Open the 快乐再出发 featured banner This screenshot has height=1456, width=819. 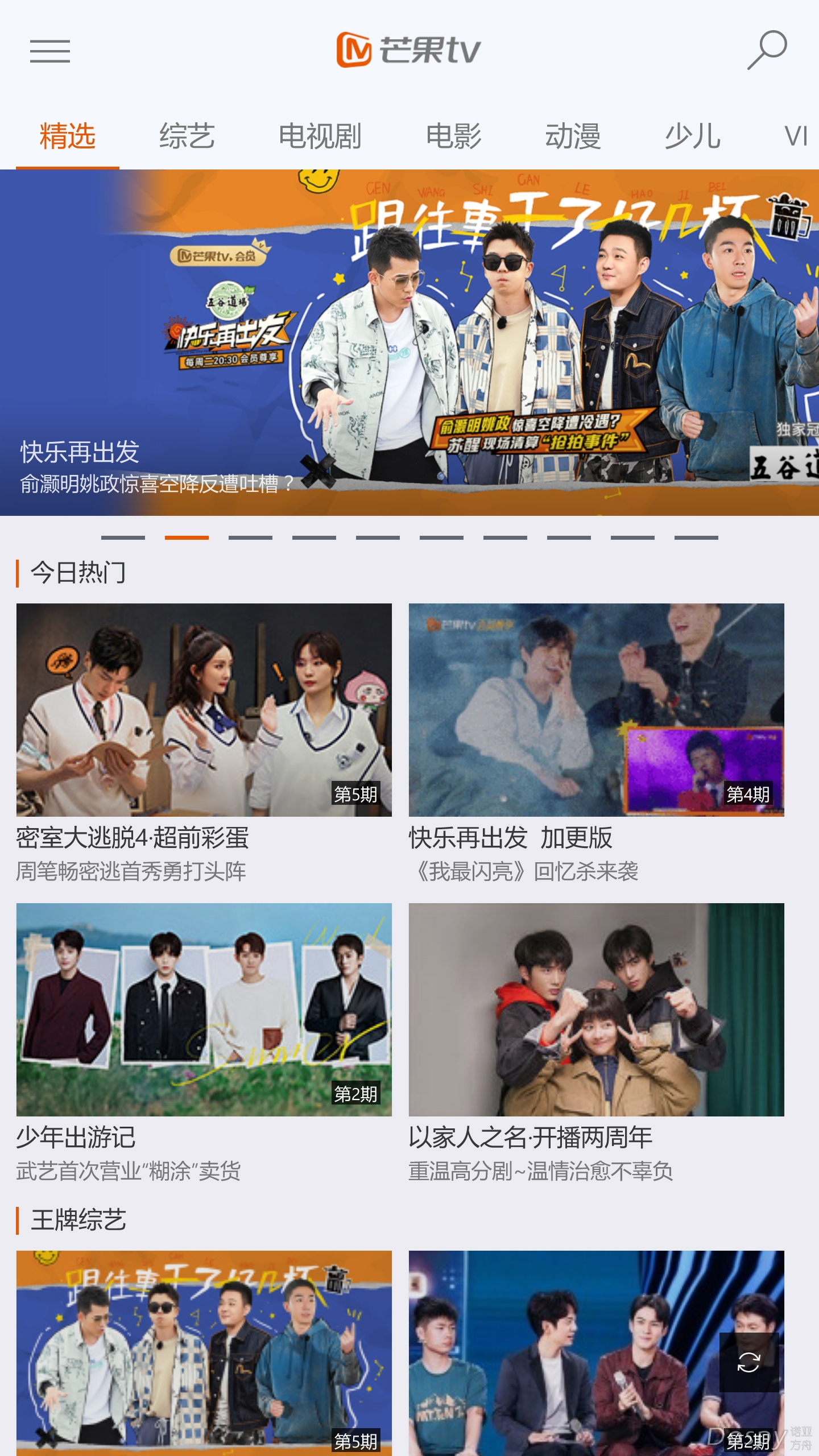coord(409,342)
